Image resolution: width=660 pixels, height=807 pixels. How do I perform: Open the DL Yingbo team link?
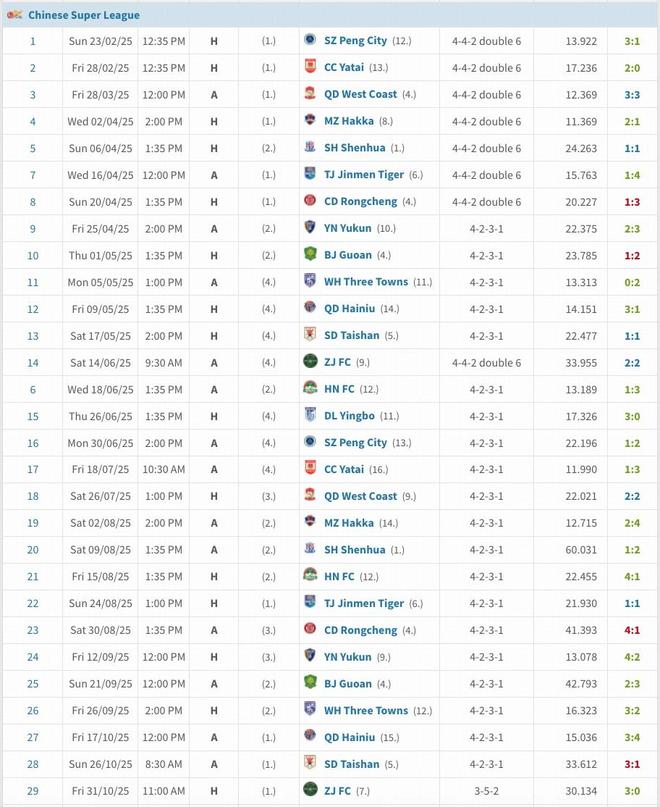coord(351,416)
